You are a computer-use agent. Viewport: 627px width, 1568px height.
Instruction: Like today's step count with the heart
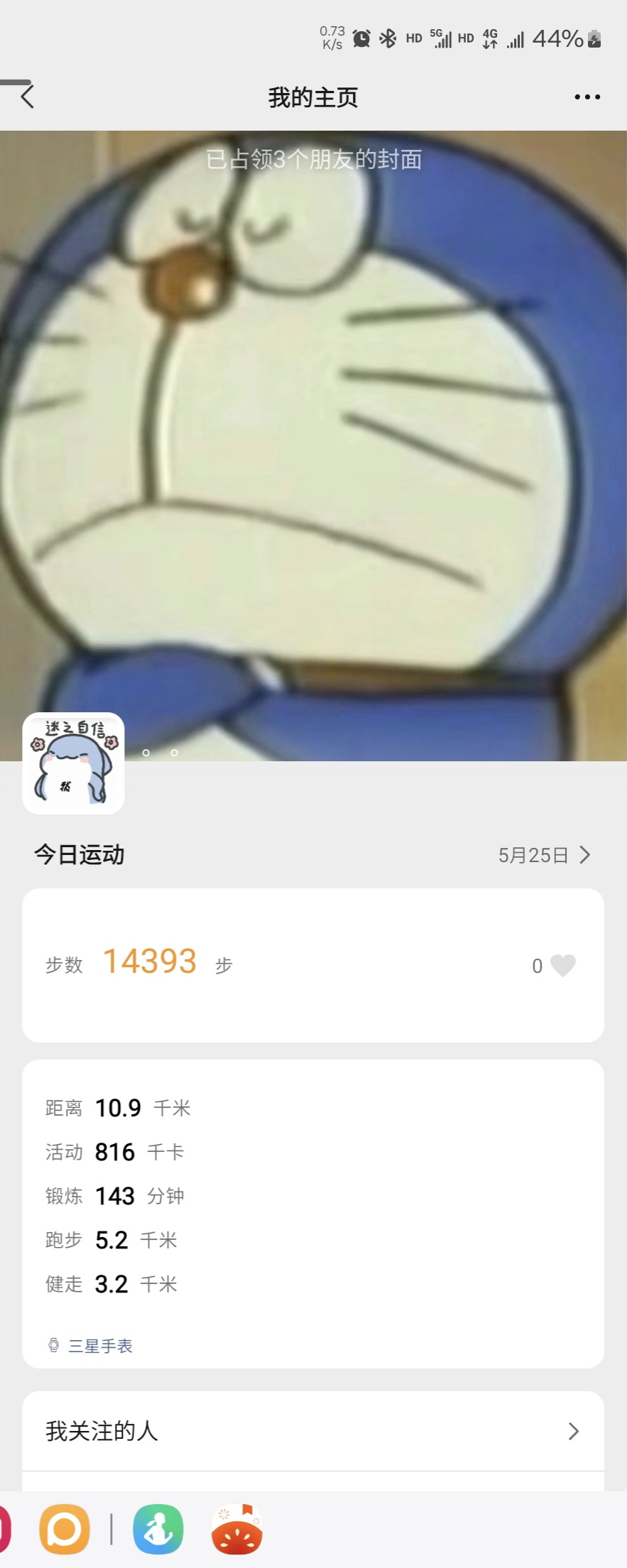pyautogui.click(x=563, y=965)
